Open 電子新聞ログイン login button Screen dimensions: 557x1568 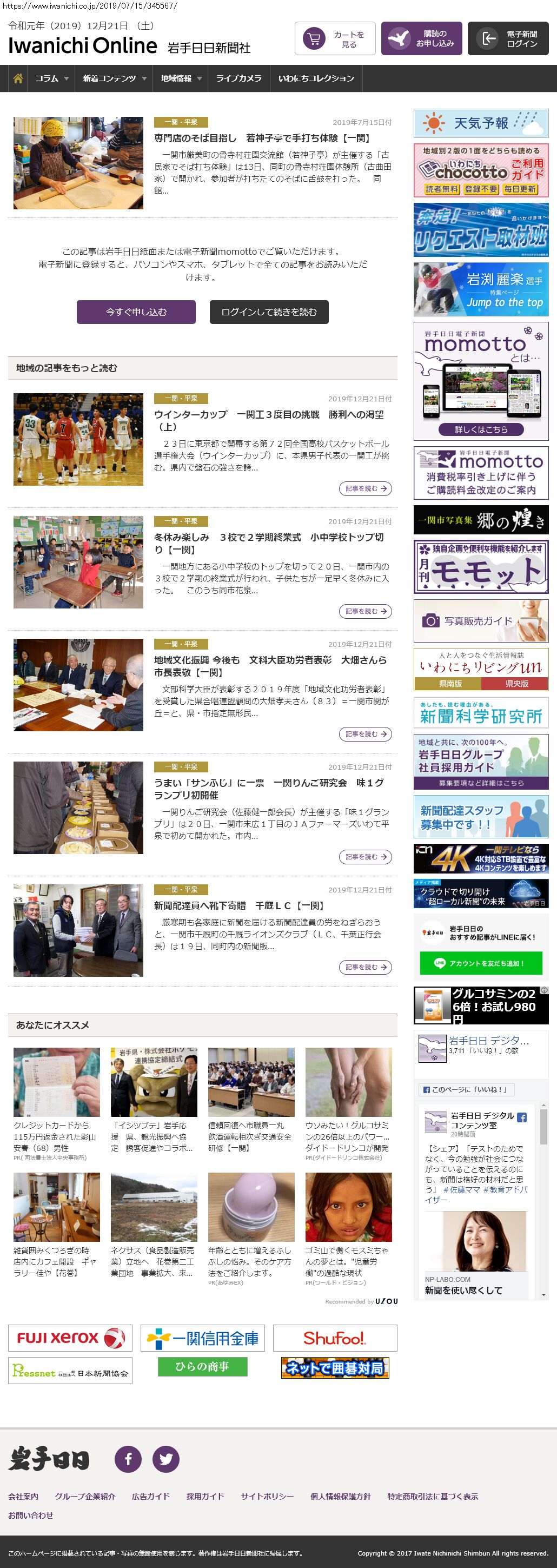pos(508,39)
